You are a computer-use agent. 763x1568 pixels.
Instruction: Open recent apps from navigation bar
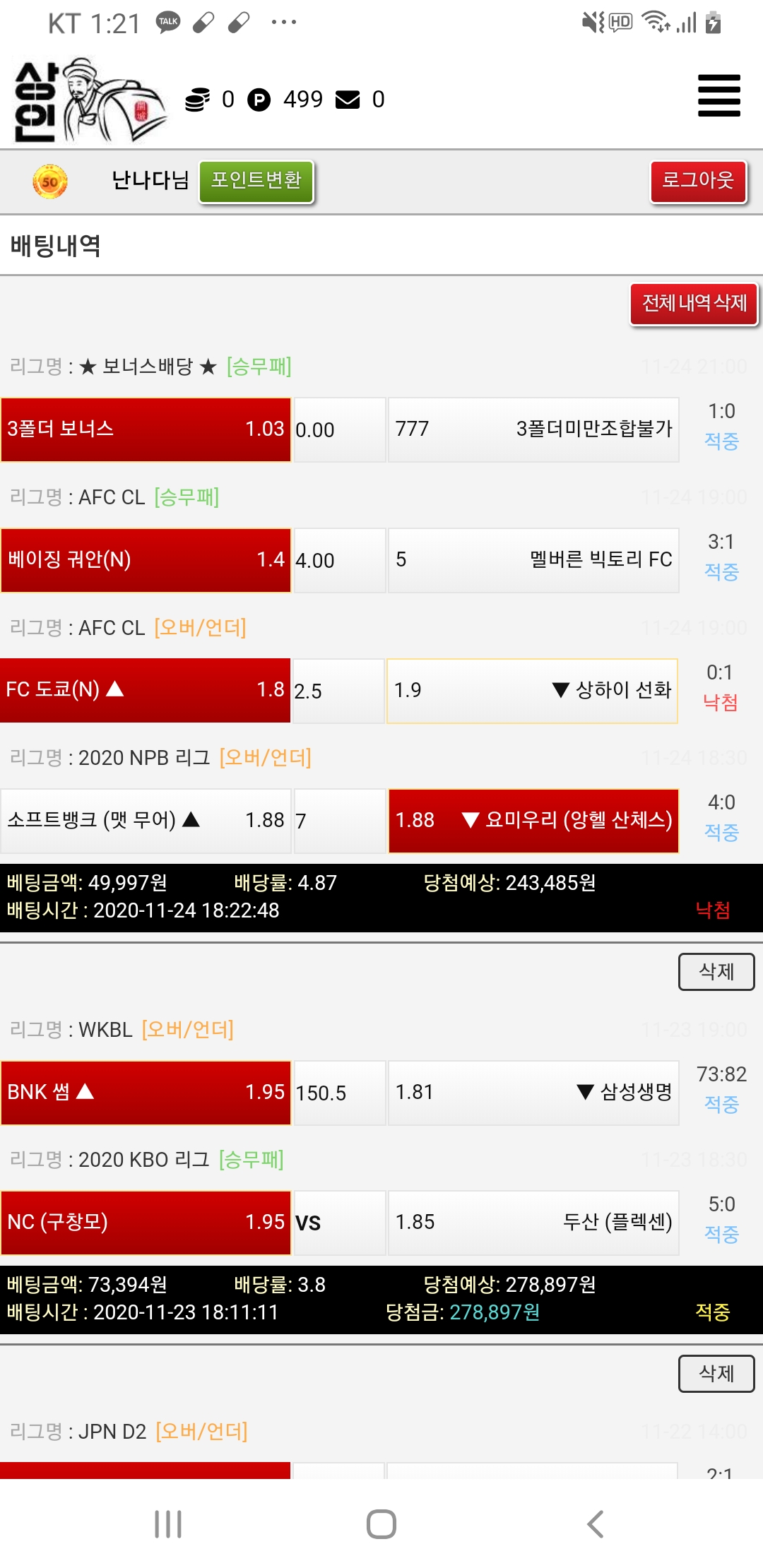coord(168,1524)
